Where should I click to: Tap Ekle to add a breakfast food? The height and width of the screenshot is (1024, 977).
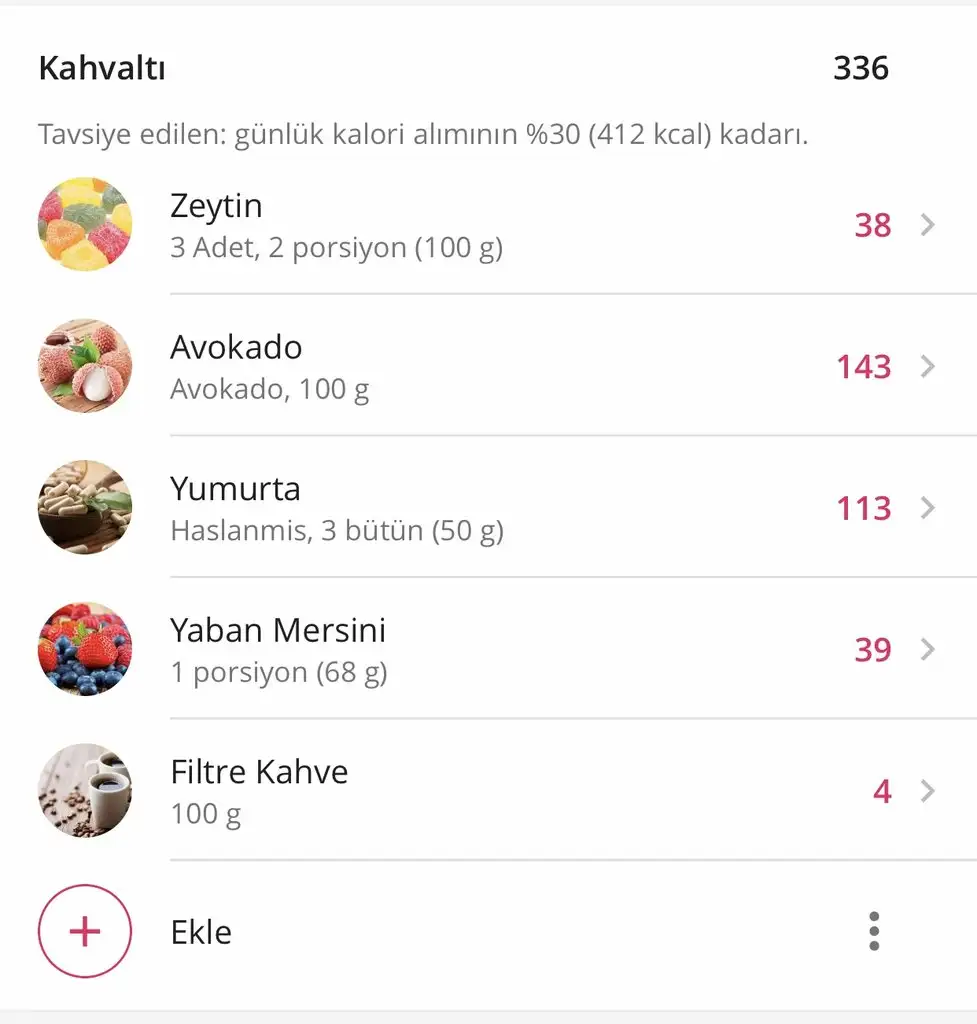[x=86, y=931]
